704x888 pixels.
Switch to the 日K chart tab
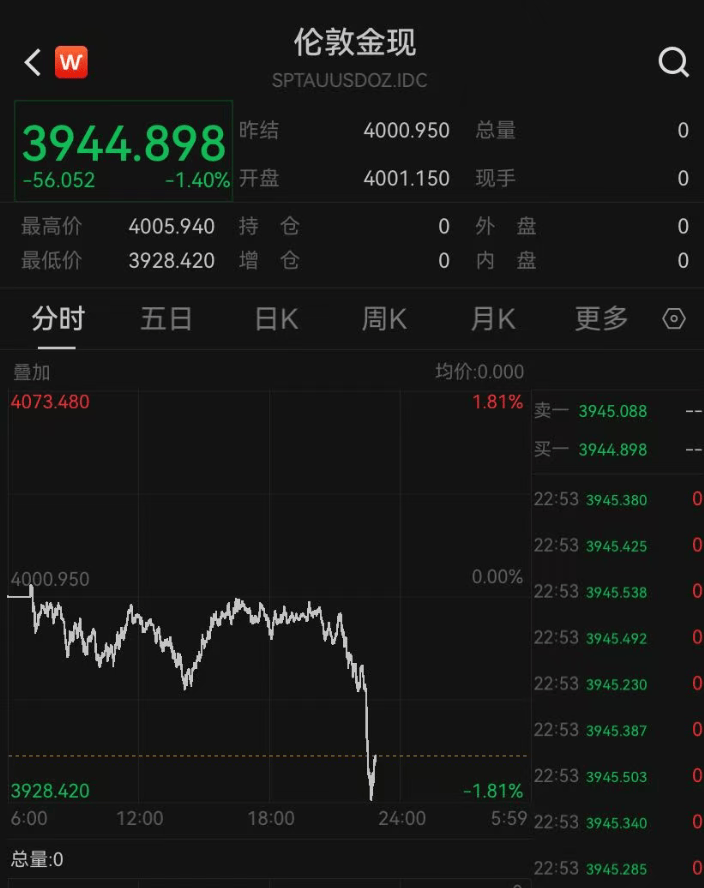(276, 319)
